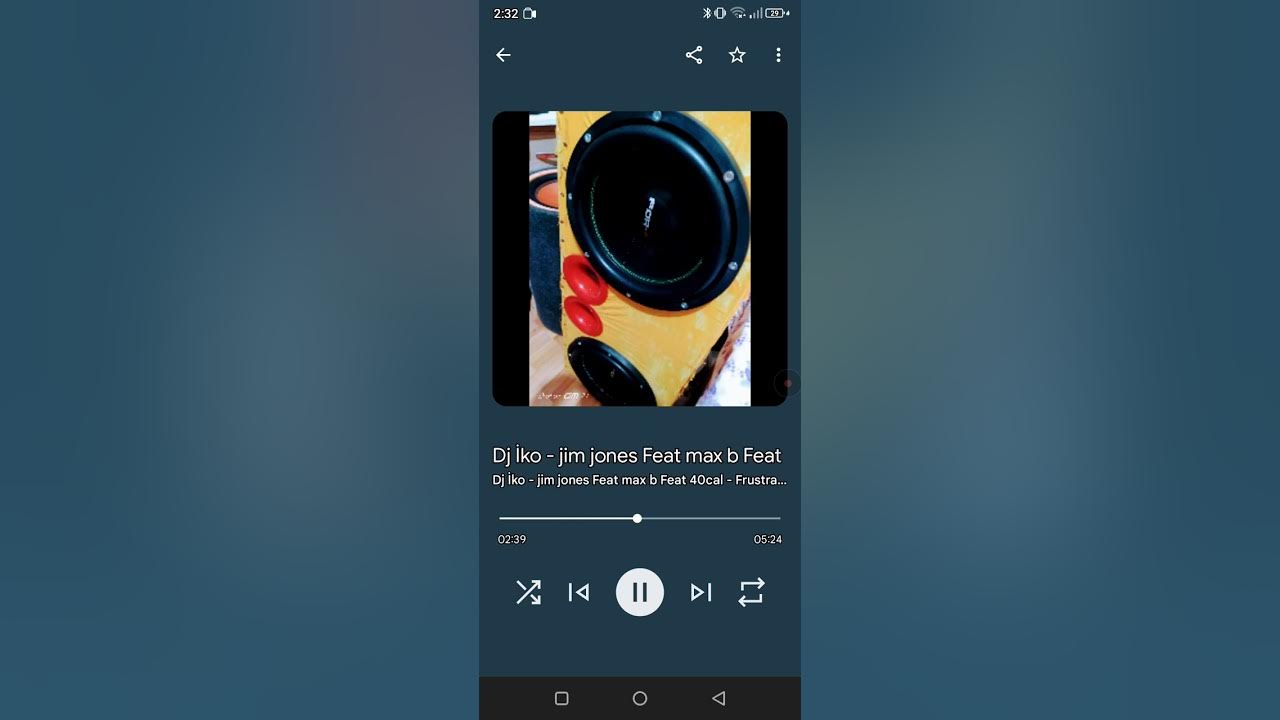Screen dimensions: 1280x720
Task: Skip to the next track
Action: pos(701,592)
